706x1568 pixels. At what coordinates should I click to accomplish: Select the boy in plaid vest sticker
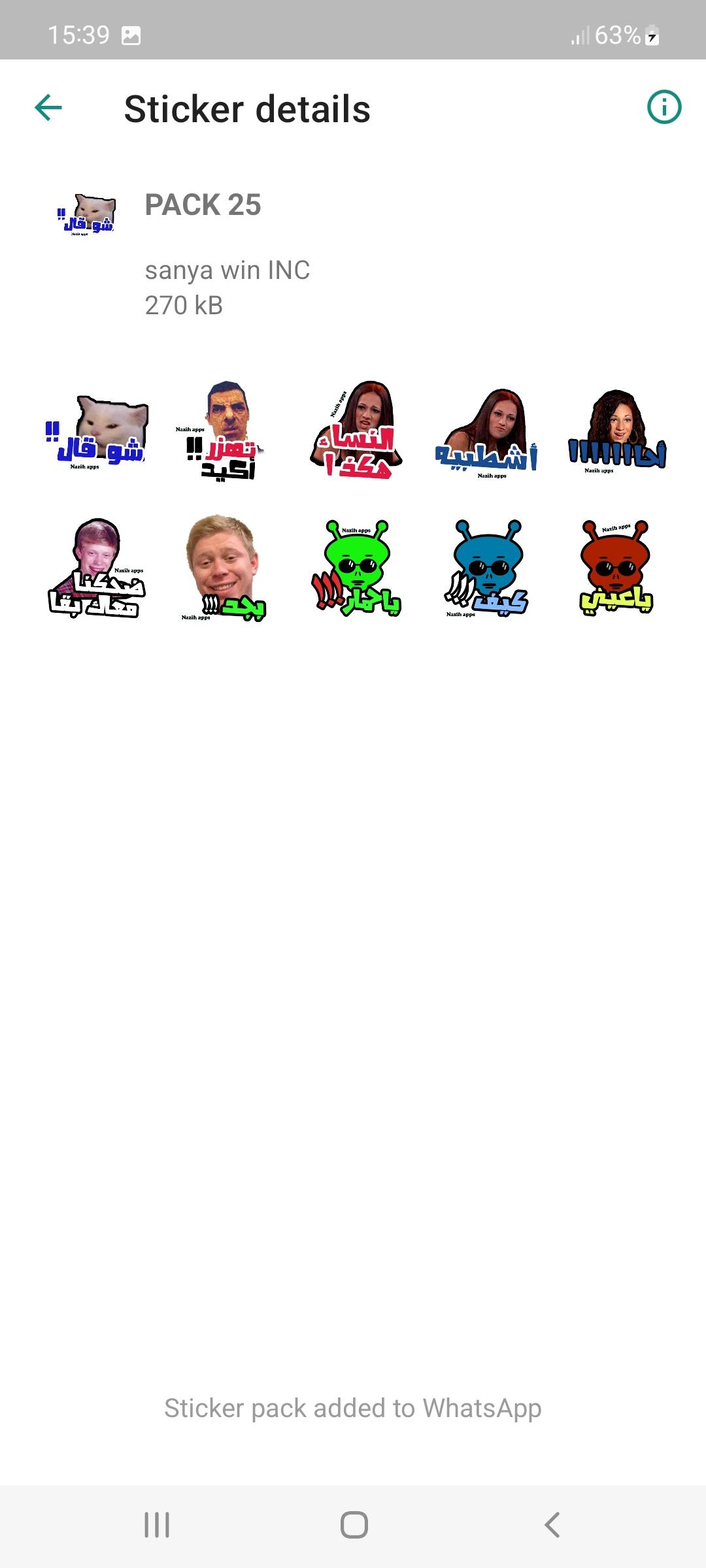96,567
